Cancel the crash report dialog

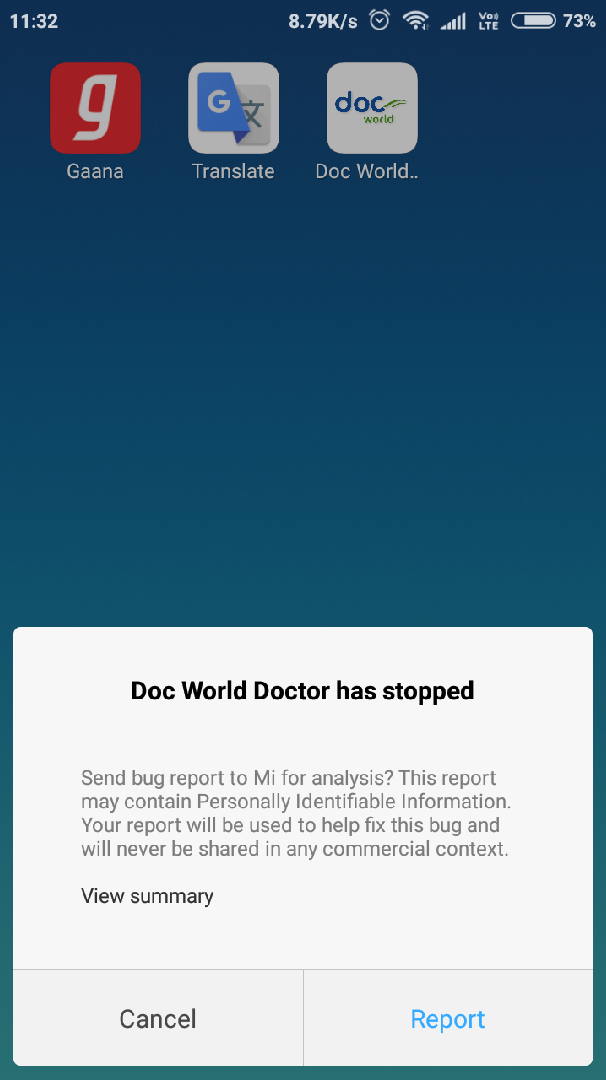(x=158, y=1019)
